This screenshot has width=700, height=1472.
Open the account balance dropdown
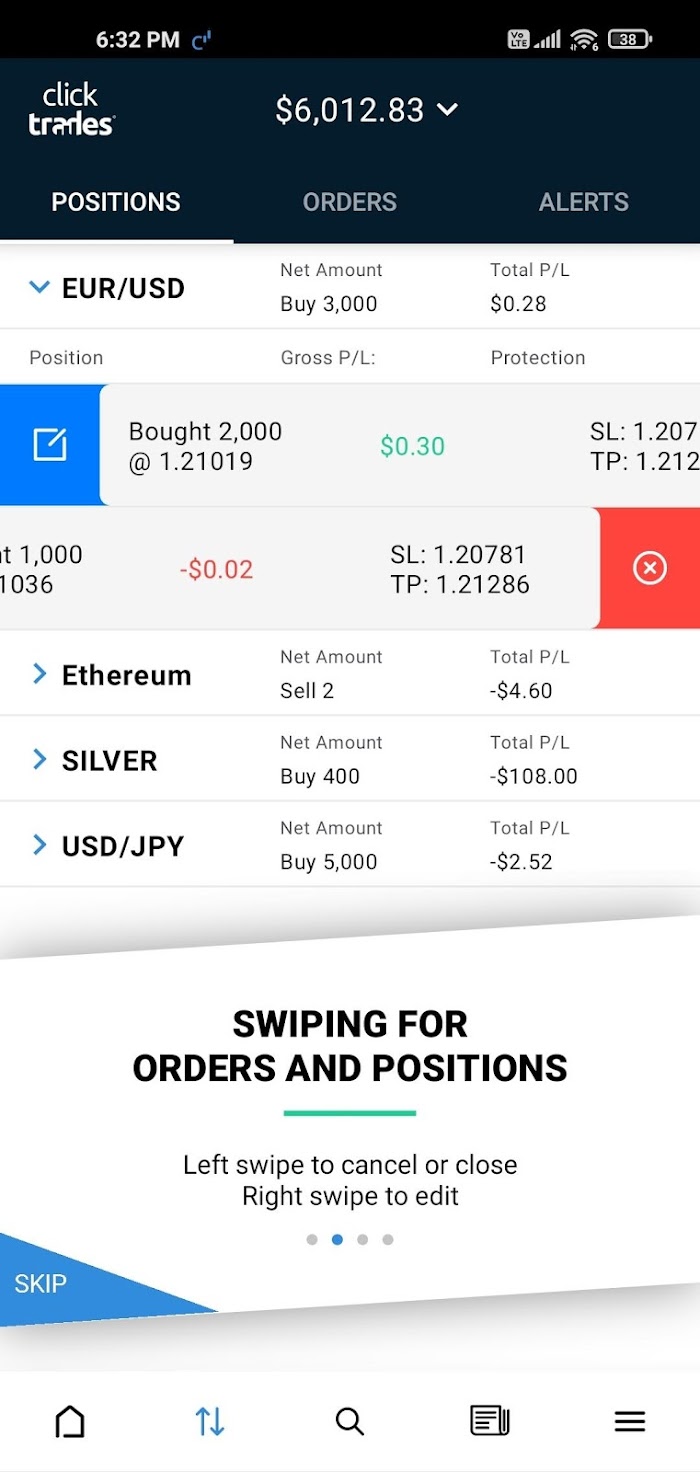click(x=366, y=110)
